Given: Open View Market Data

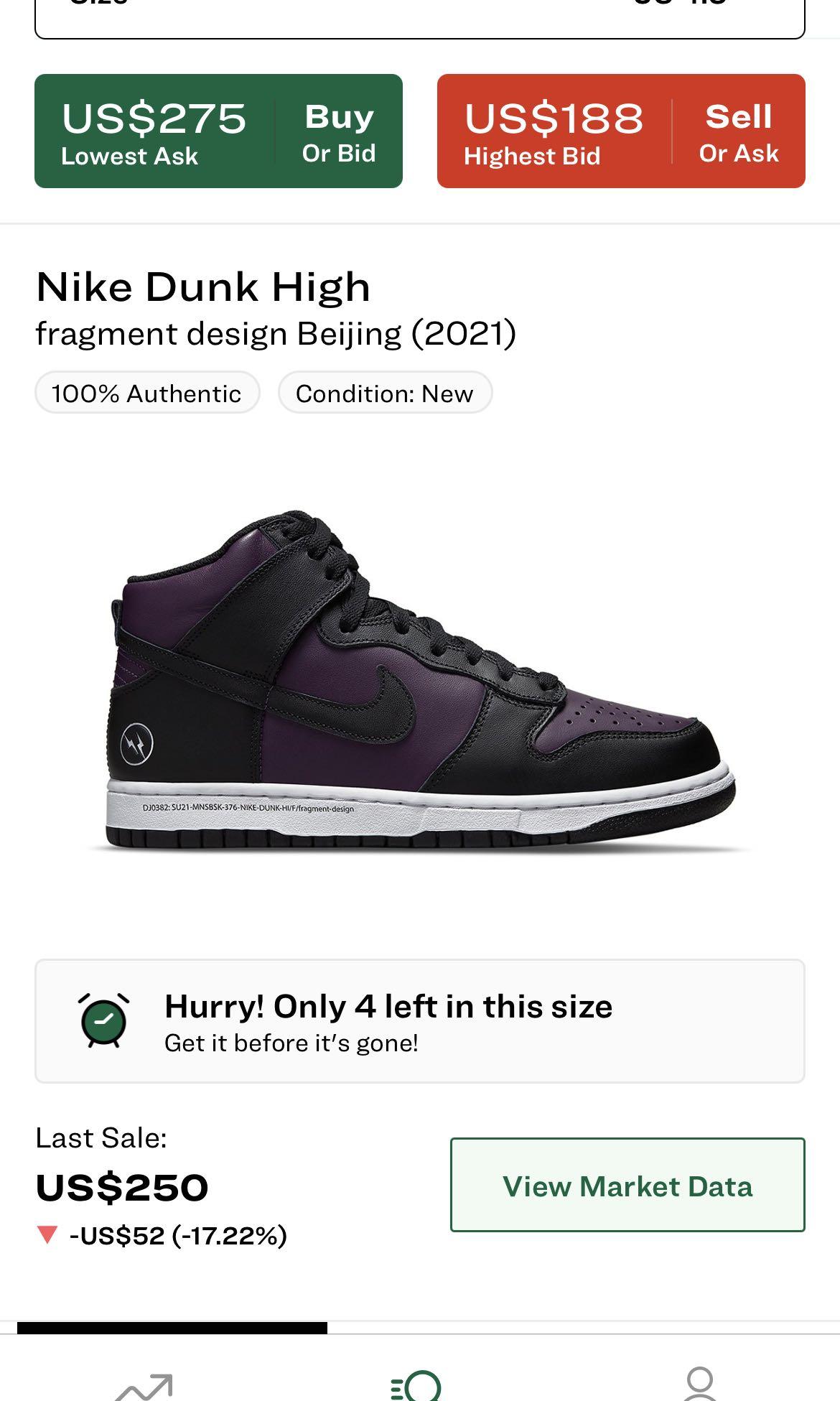Looking at the screenshot, I should [627, 1185].
